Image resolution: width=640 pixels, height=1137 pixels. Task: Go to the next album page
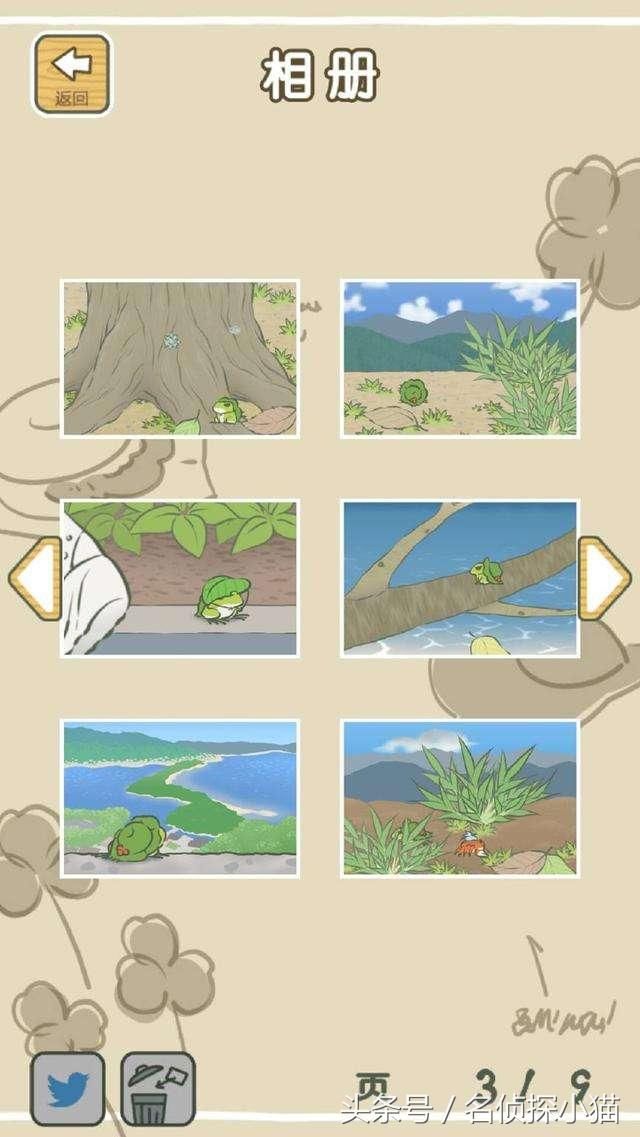point(604,578)
